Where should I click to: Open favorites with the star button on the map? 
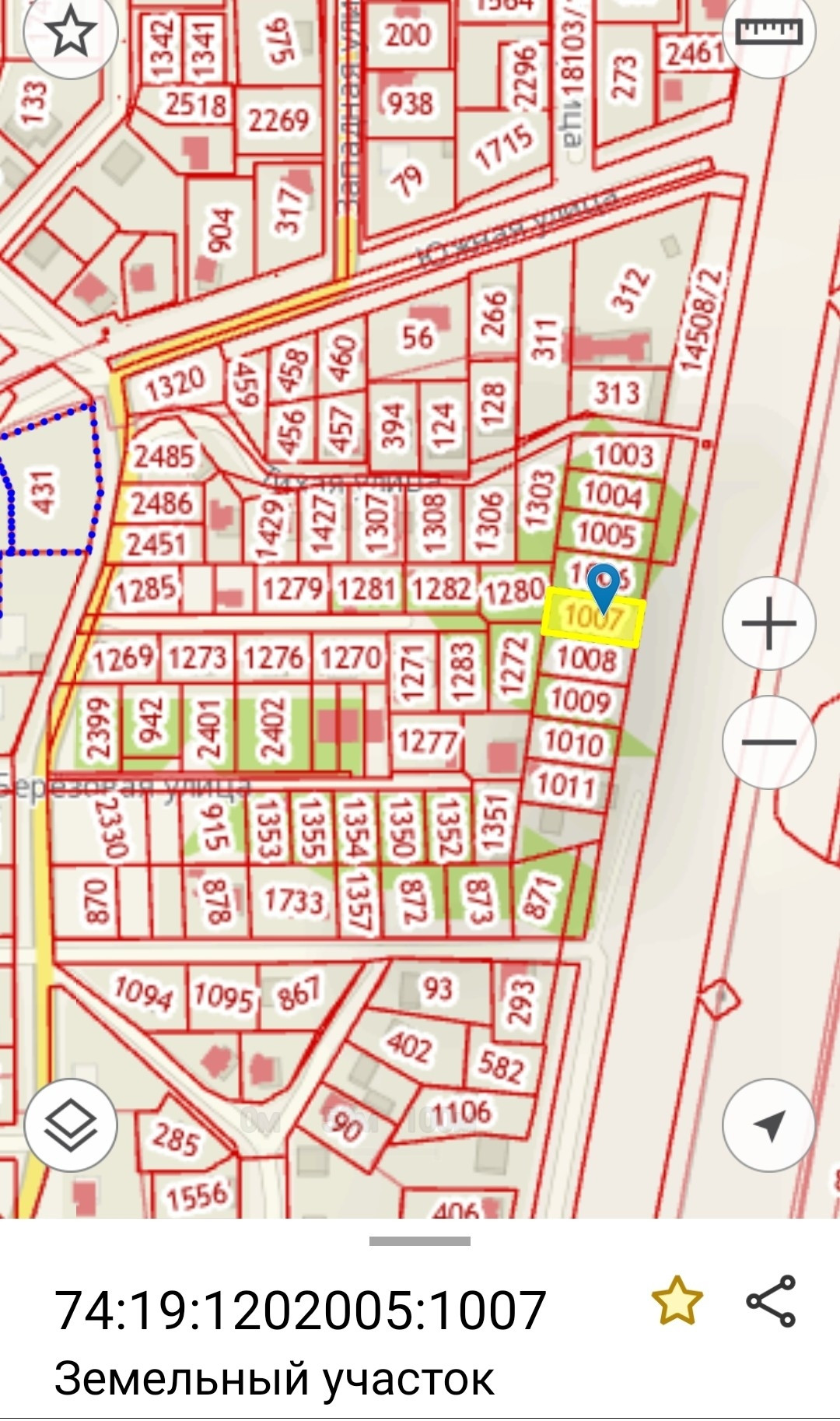pos(70,33)
